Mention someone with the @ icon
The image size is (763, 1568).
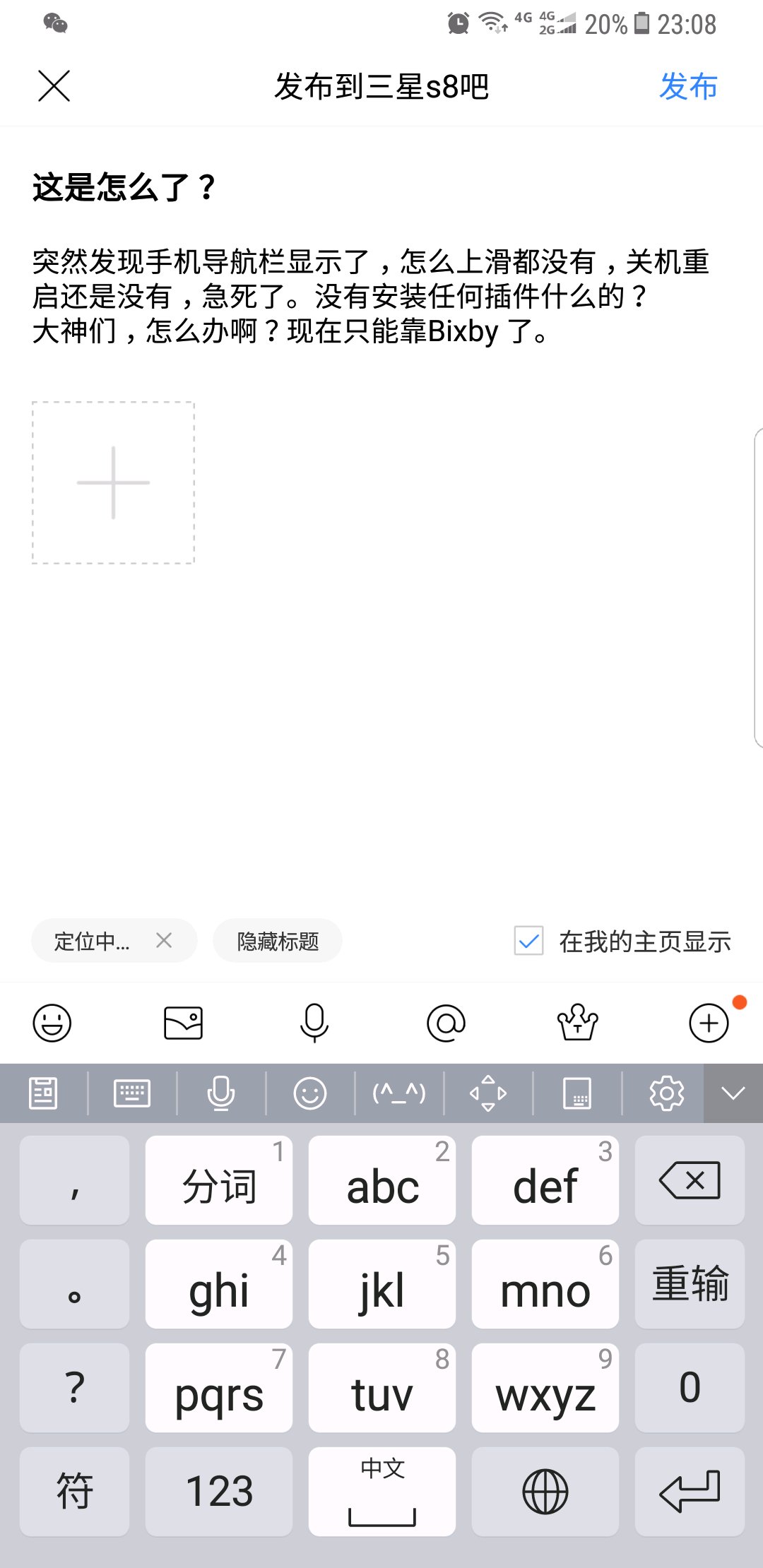click(x=446, y=1023)
